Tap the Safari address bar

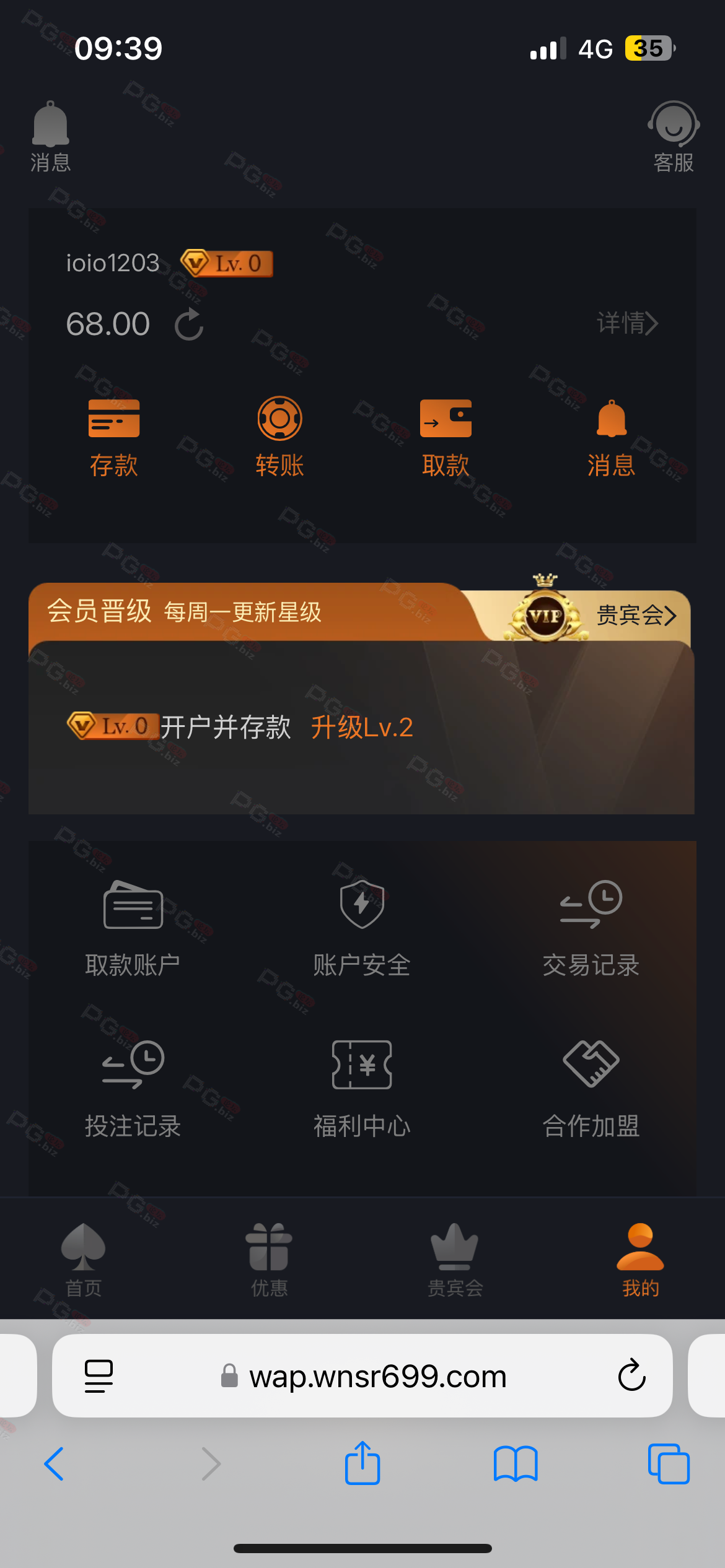pos(362,1375)
